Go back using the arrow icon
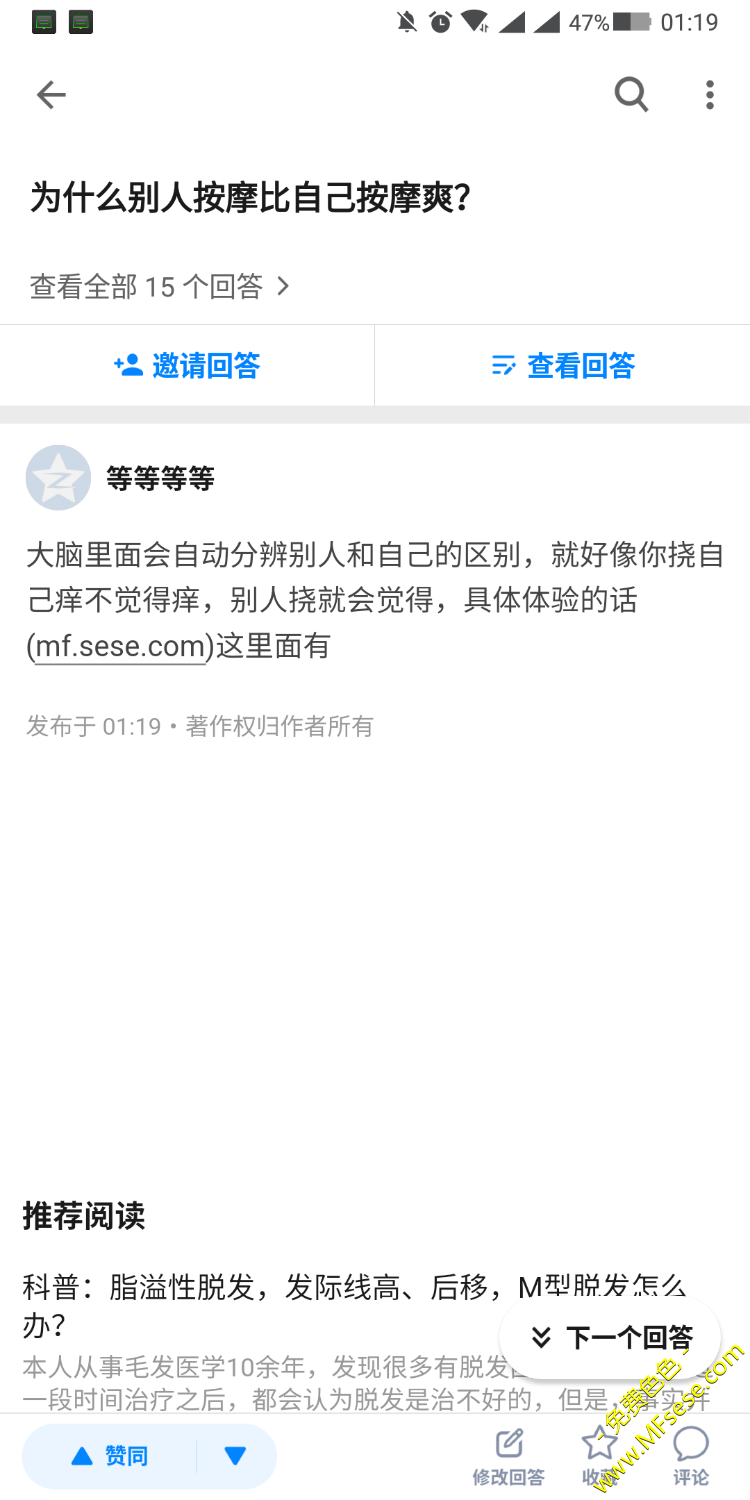This screenshot has width=750, height=1500. point(51,95)
